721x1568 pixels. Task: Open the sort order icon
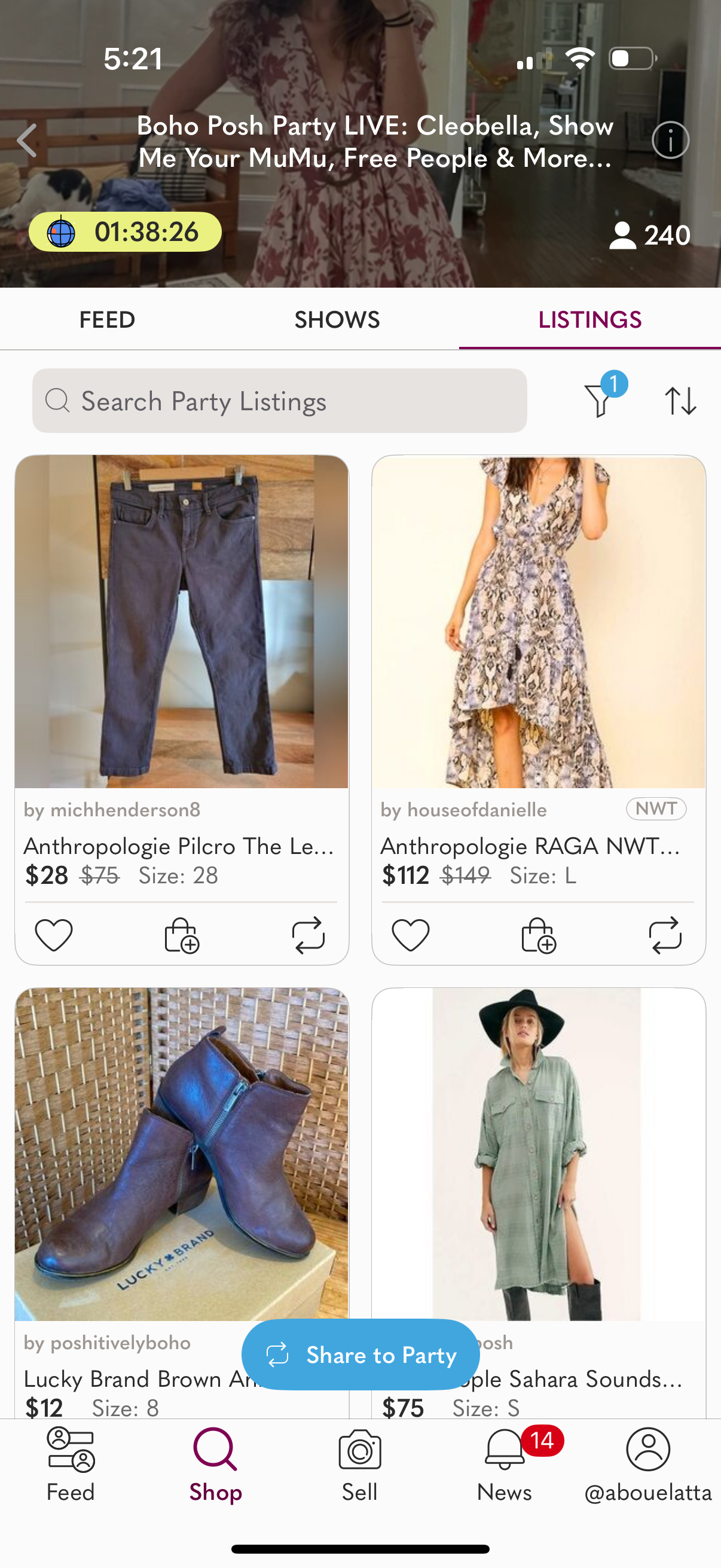point(682,402)
